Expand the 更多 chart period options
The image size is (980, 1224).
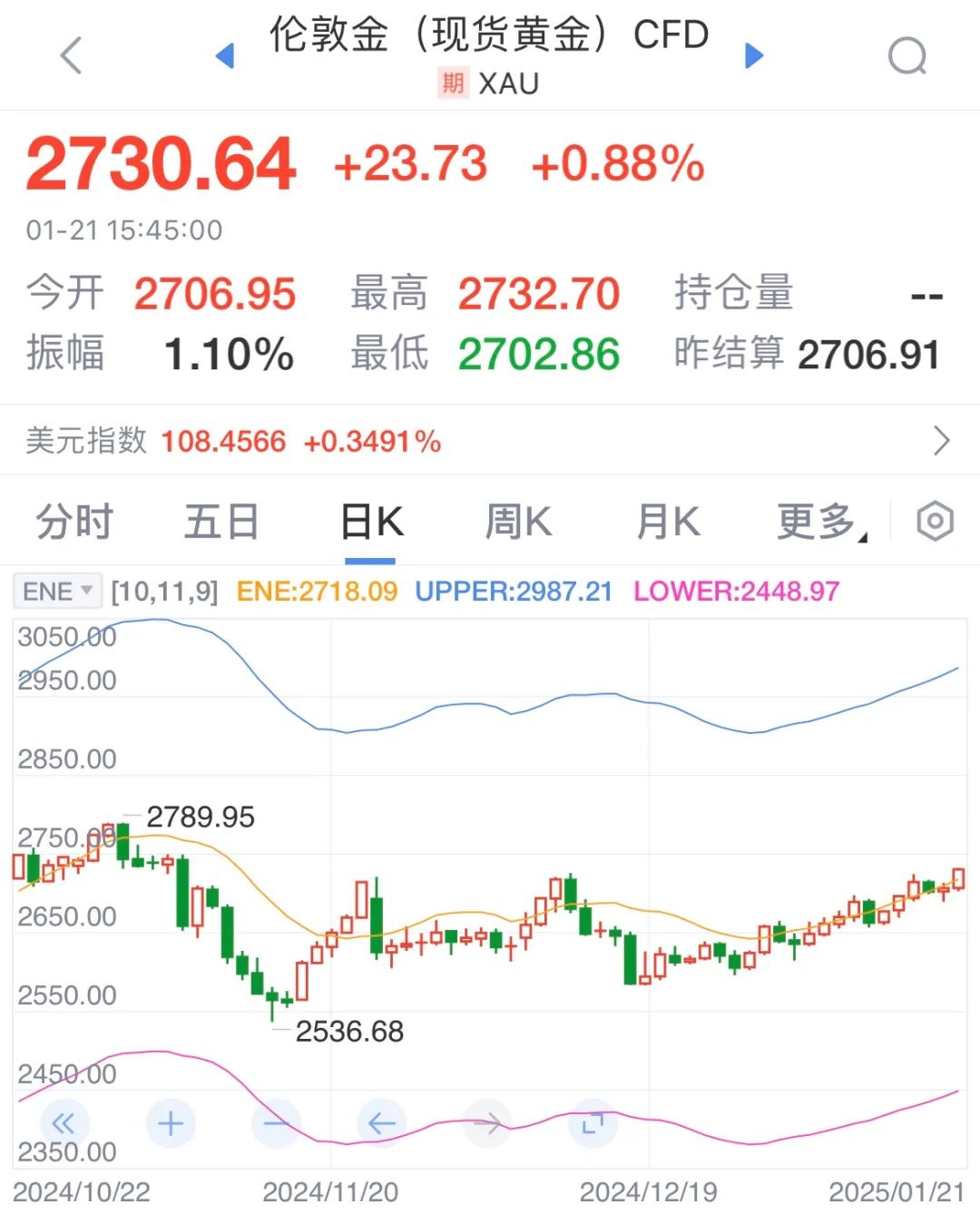(820, 523)
